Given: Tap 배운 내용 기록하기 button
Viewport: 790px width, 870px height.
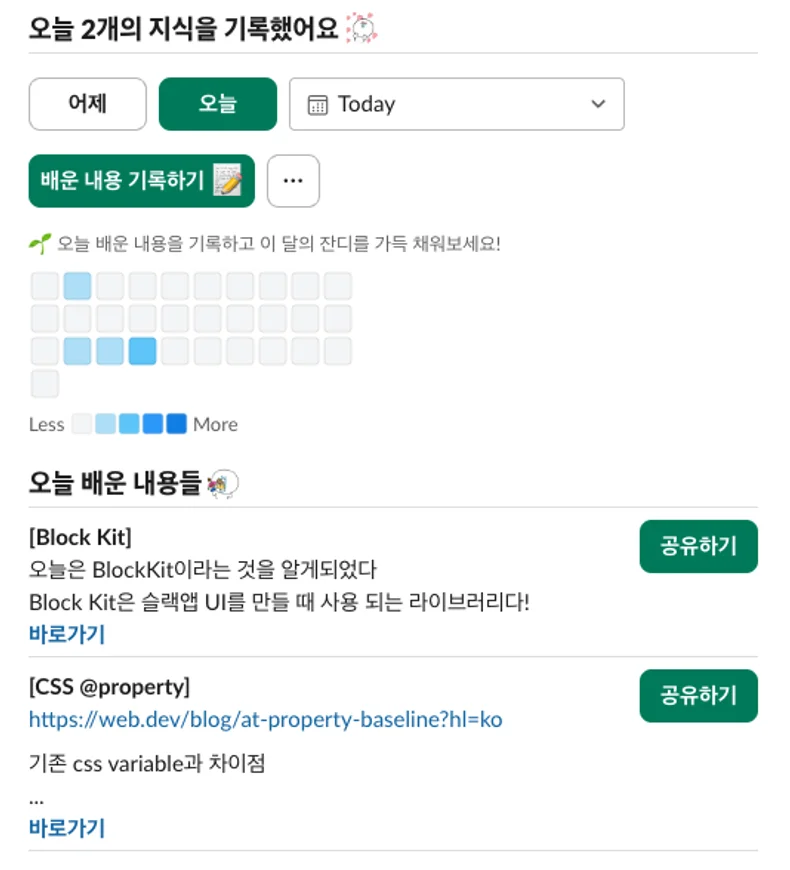Looking at the screenshot, I should 141,181.
